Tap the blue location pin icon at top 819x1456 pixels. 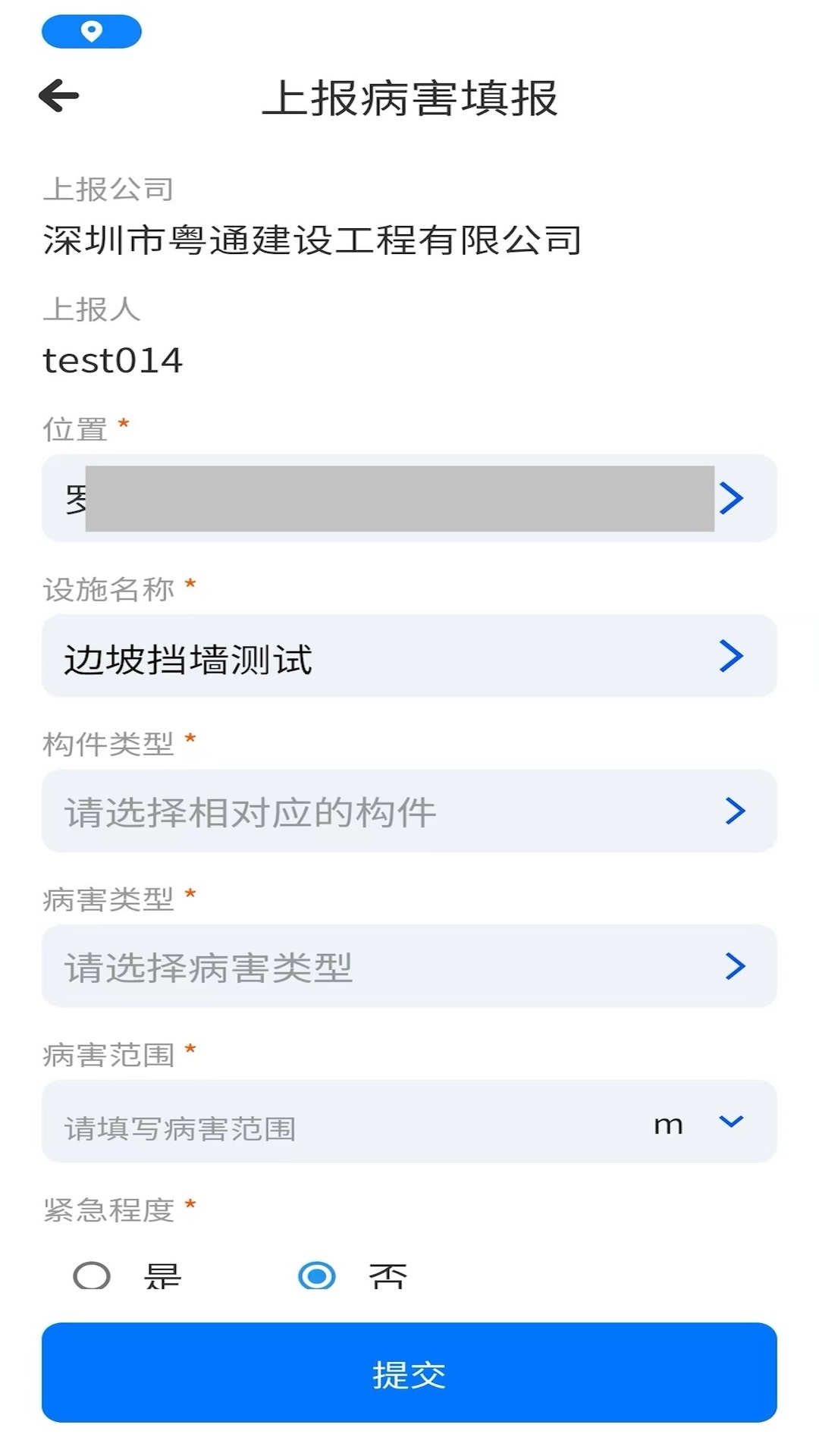(92, 32)
